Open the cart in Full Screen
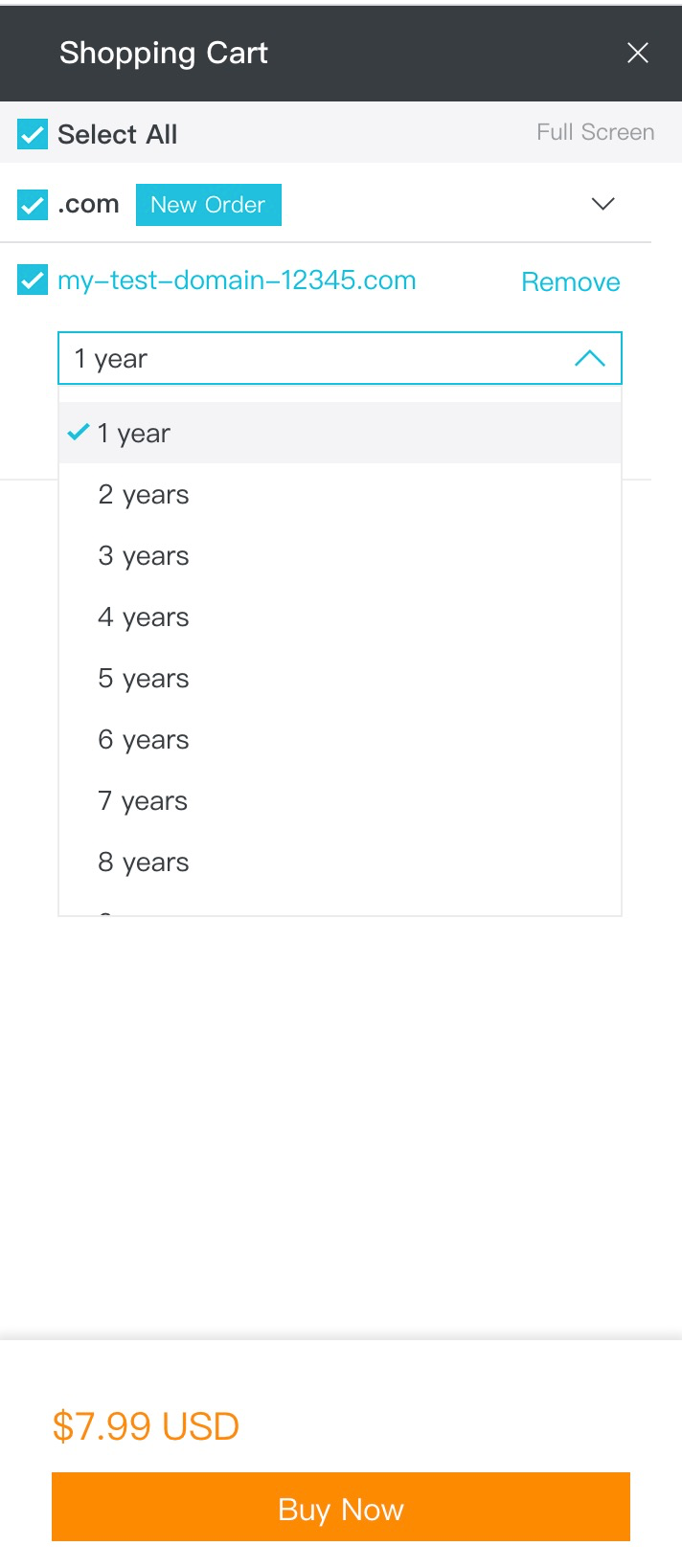Screen dimensions: 682x1568 595,132
